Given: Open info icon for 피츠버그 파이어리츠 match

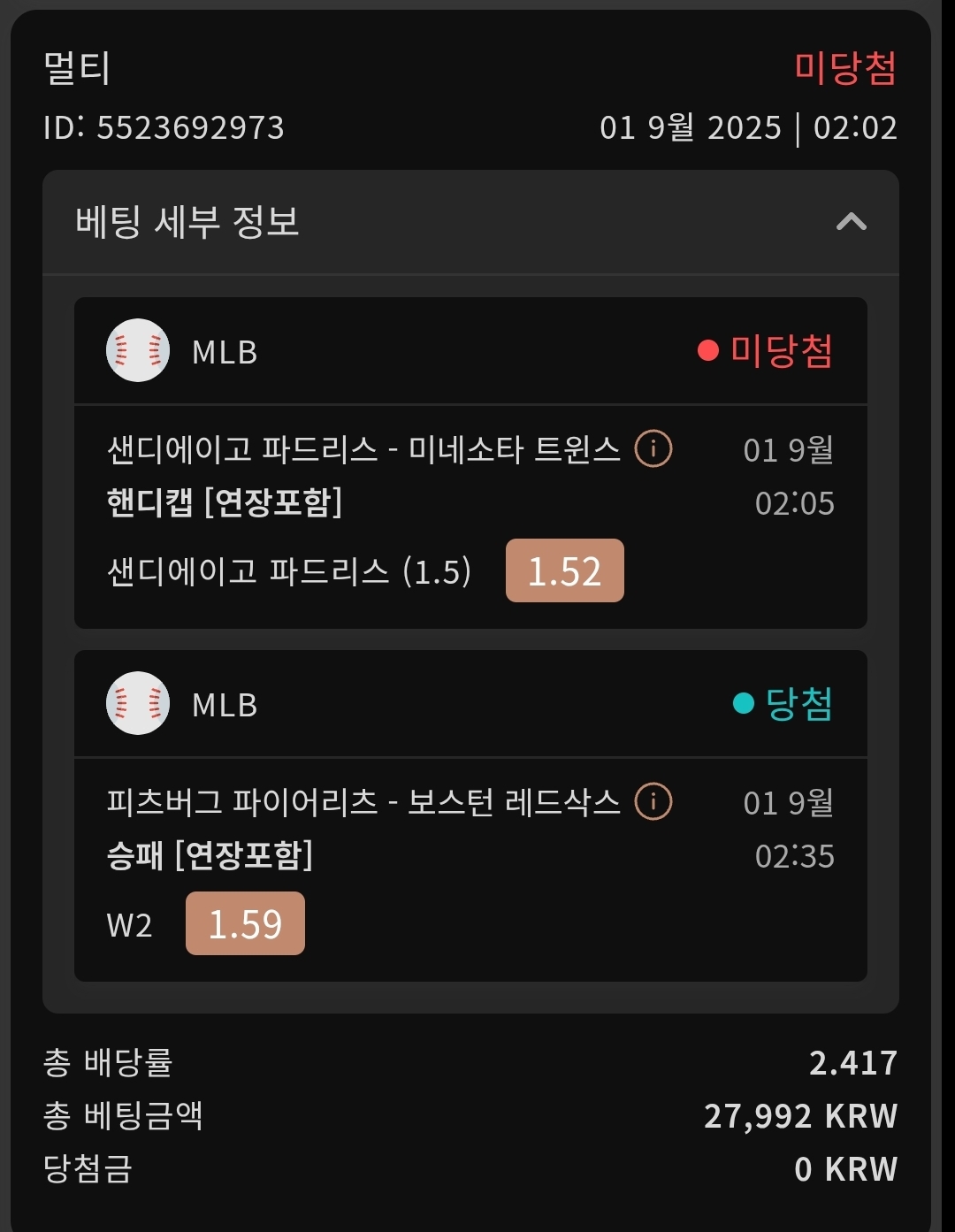Looking at the screenshot, I should tap(653, 802).
